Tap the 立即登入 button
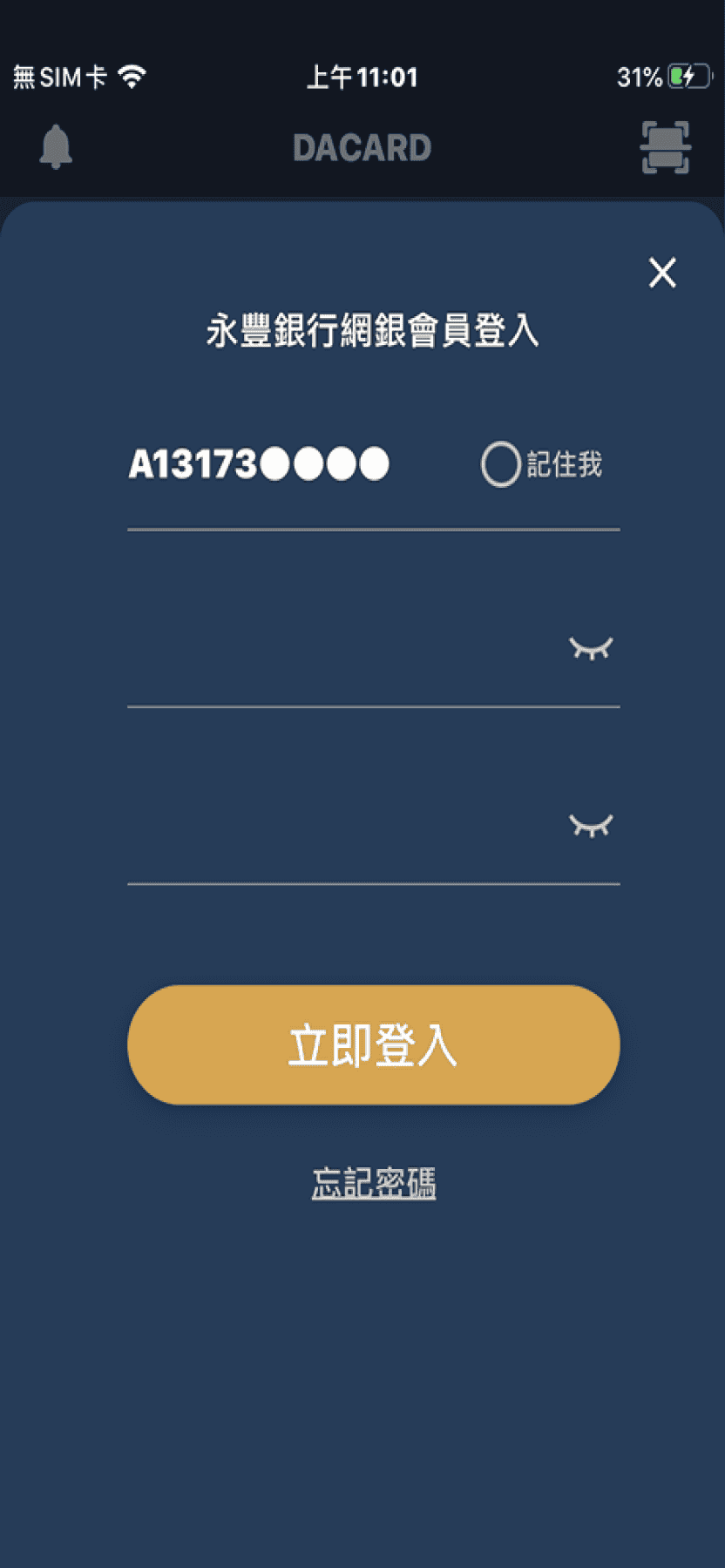 373,1044
